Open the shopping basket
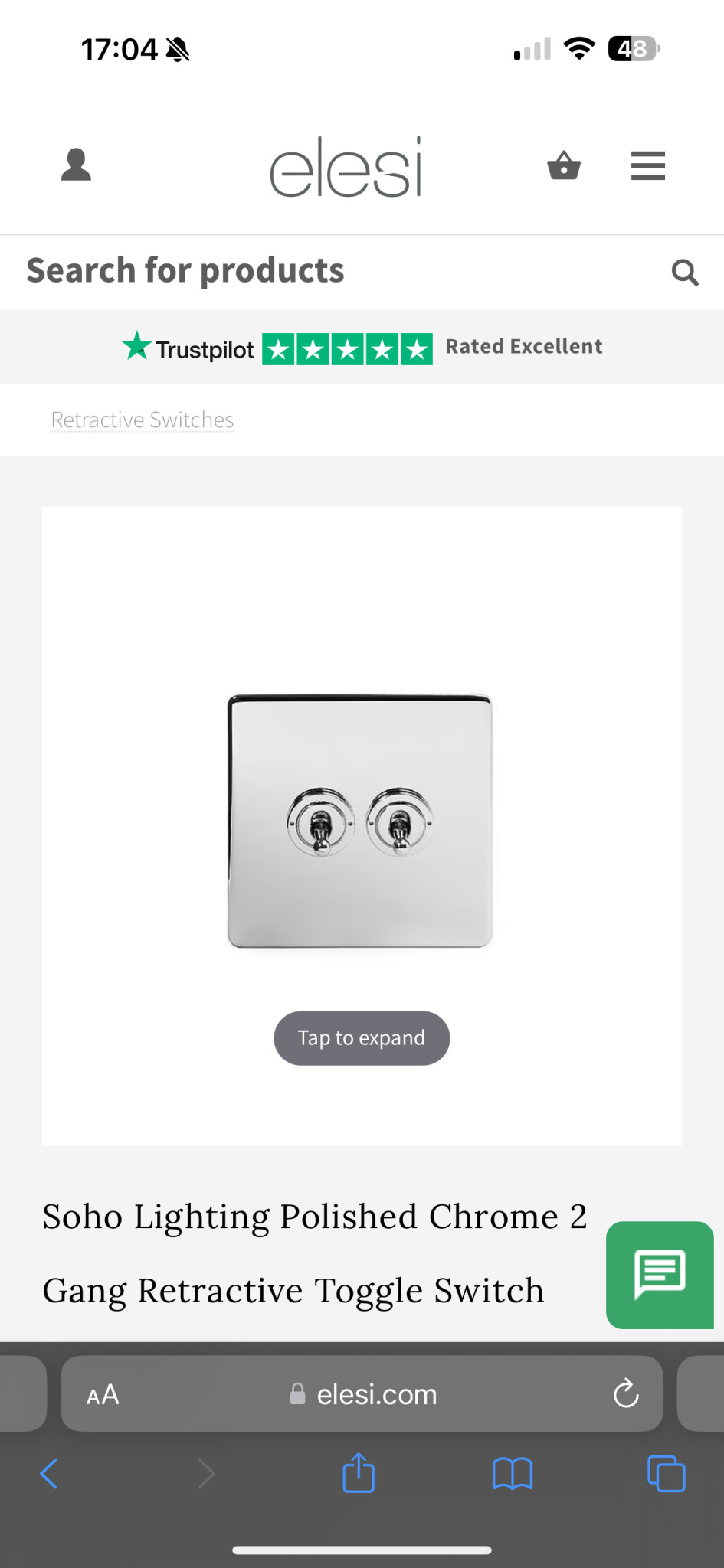 click(x=564, y=165)
